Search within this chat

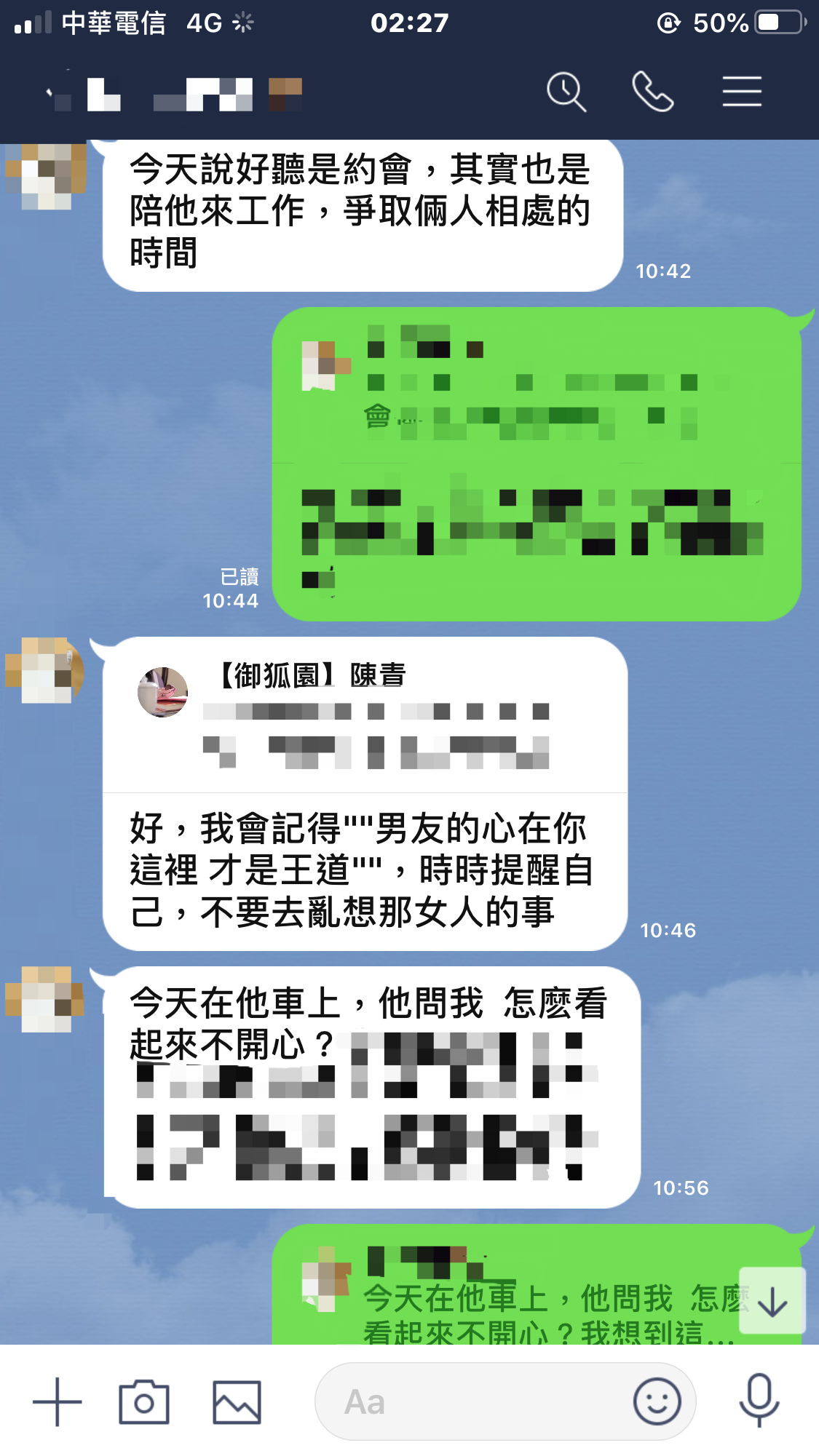coord(566,92)
